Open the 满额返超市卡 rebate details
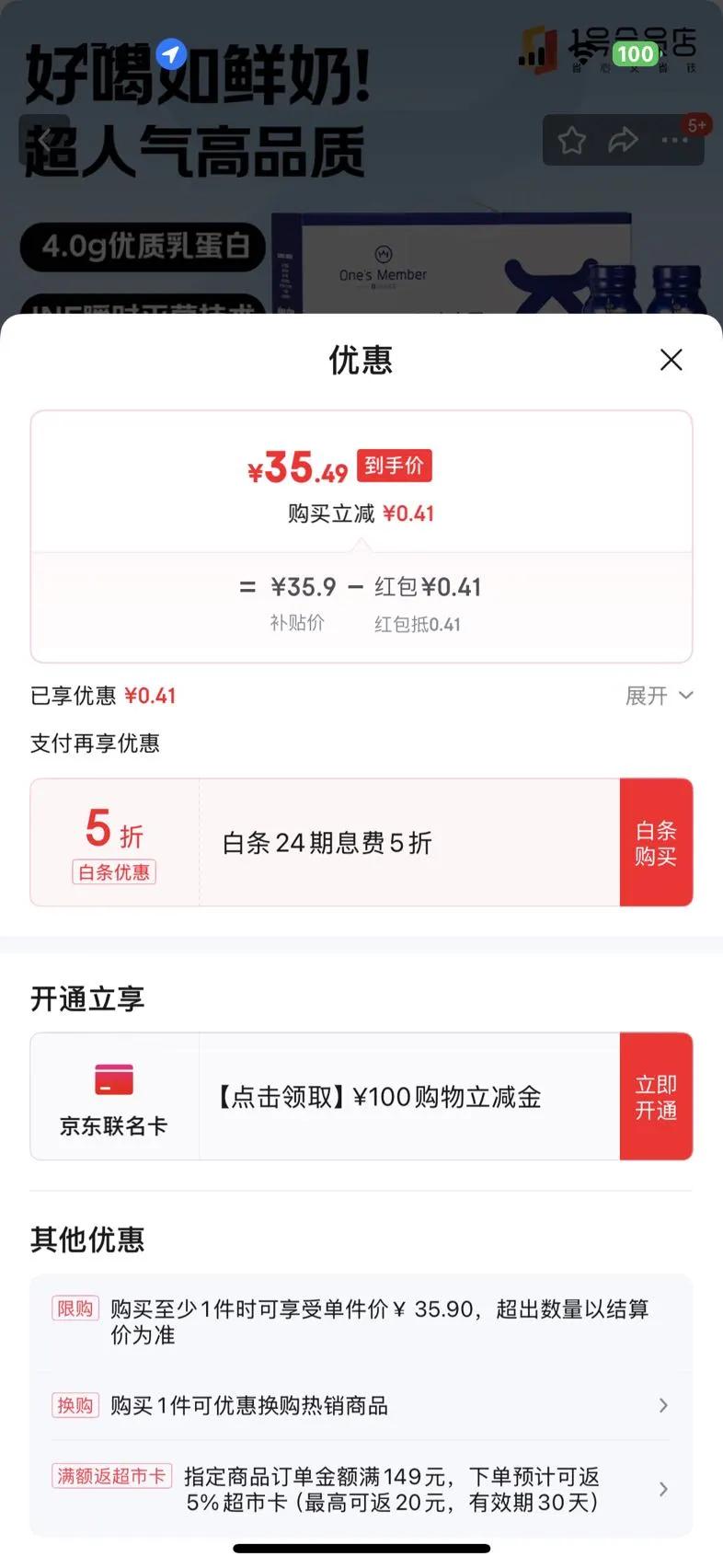 [x=359, y=1489]
